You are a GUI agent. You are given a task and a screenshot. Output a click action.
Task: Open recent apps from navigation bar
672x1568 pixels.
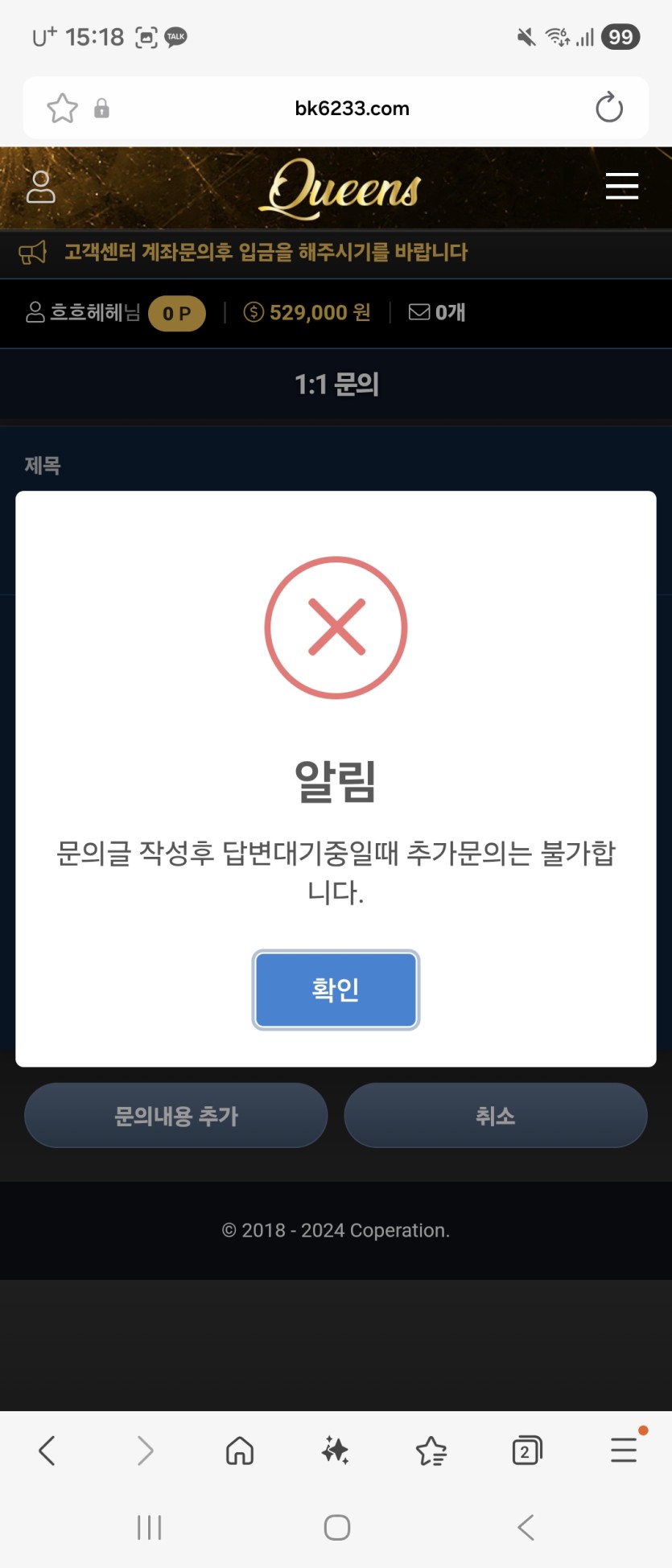(150, 1527)
